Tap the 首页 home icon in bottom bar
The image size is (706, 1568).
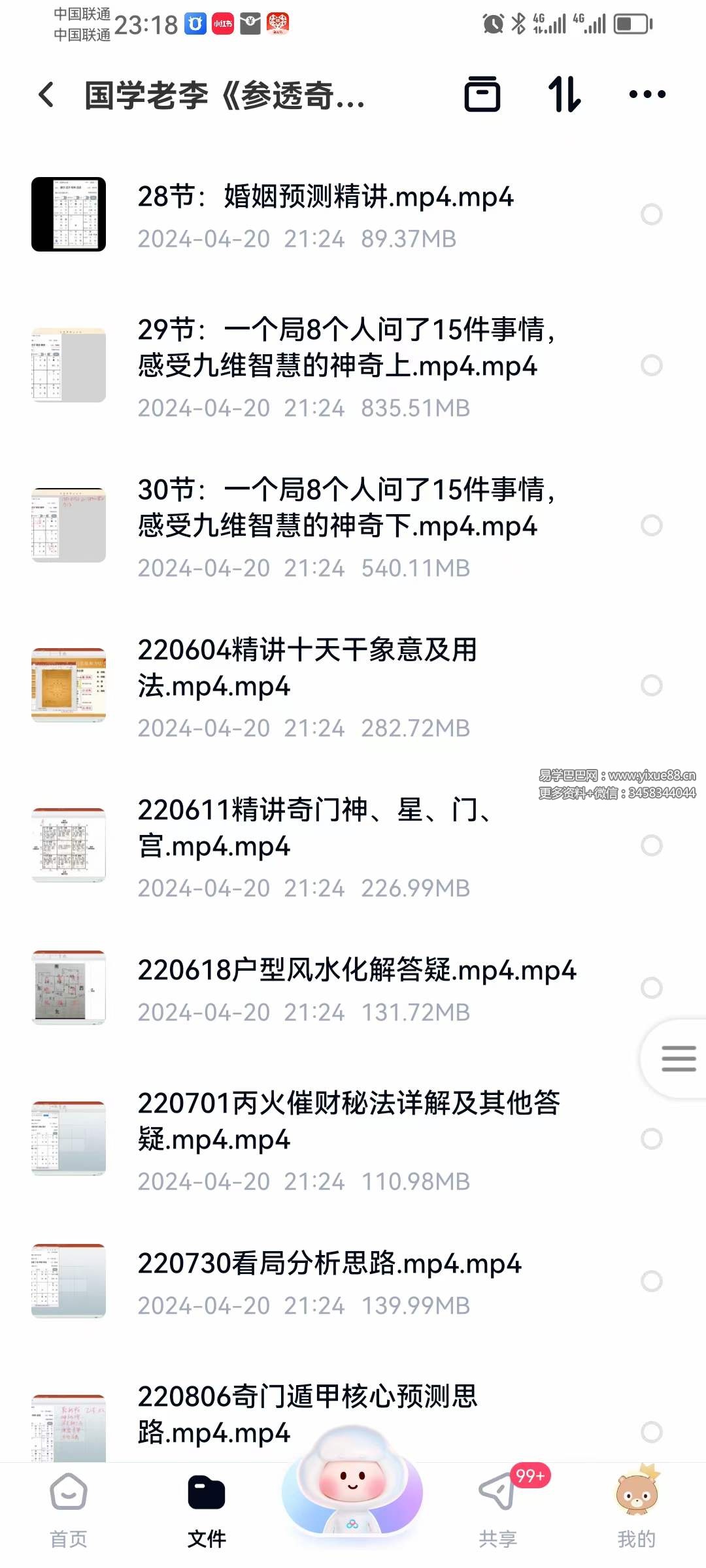pyautogui.click(x=67, y=1496)
